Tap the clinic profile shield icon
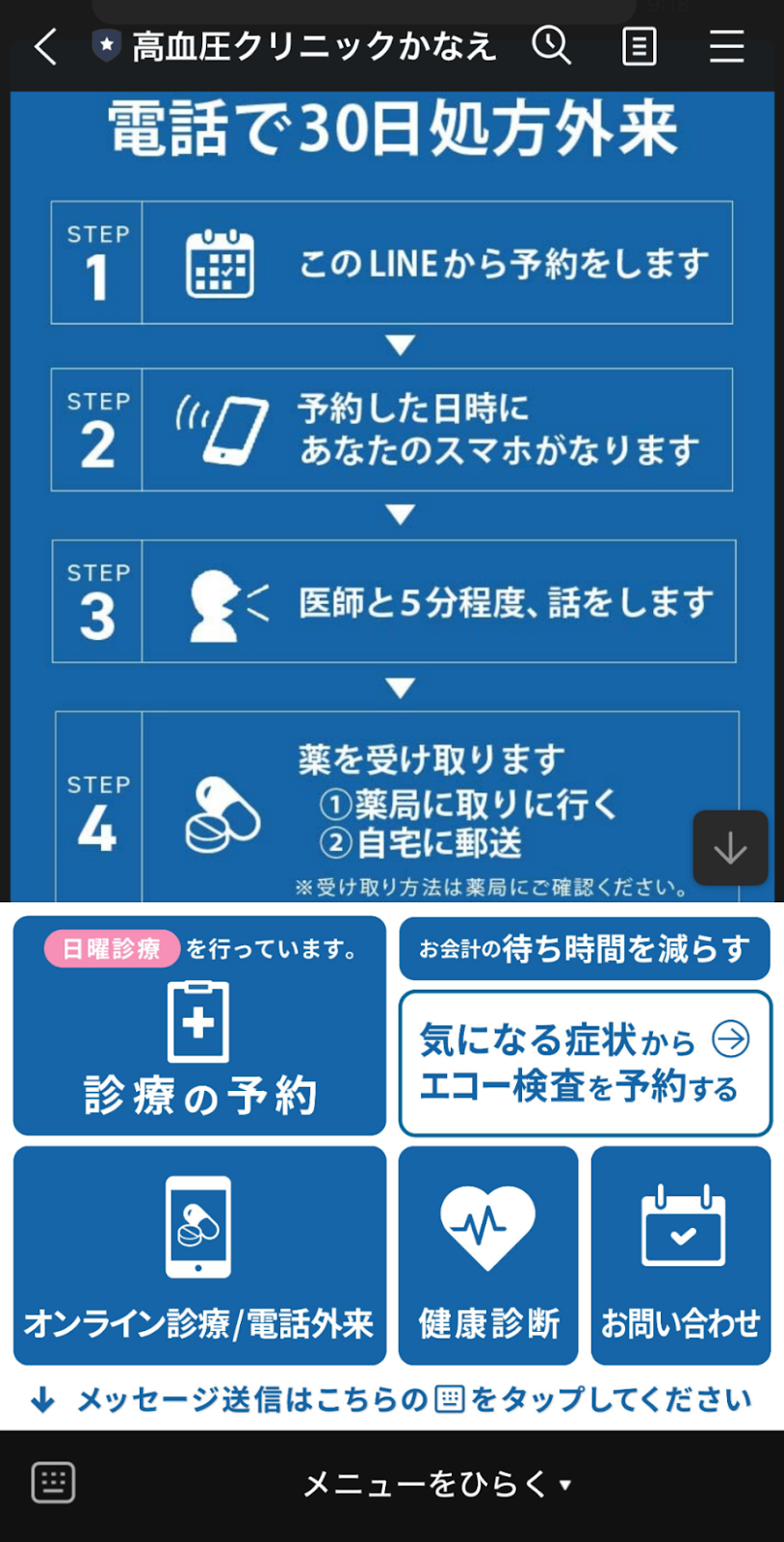This screenshot has height=1542, width=784. coord(103,44)
